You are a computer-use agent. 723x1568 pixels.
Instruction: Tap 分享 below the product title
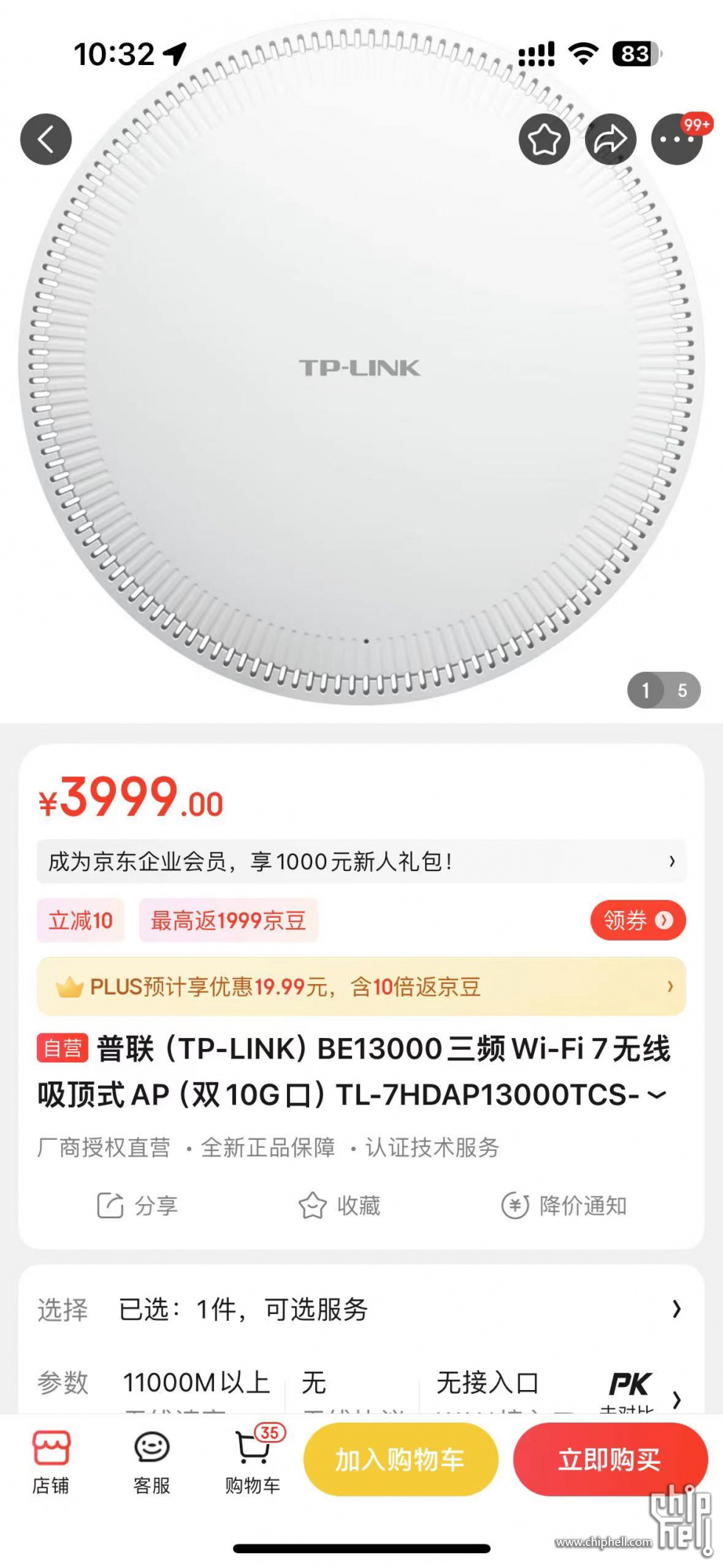coord(138,1206)
